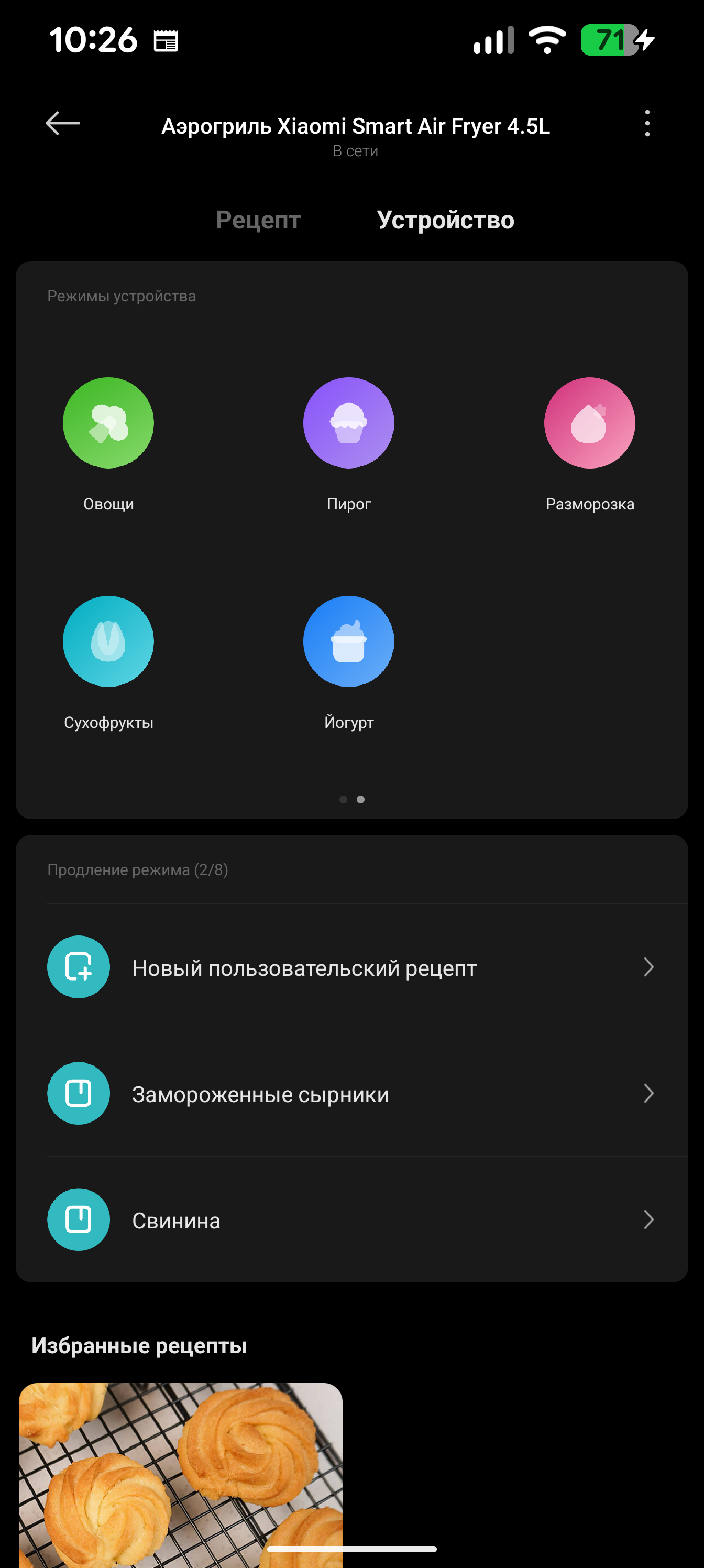
Task: Open the Свинина custom recipe
Action: click(x=351, y=1220)
